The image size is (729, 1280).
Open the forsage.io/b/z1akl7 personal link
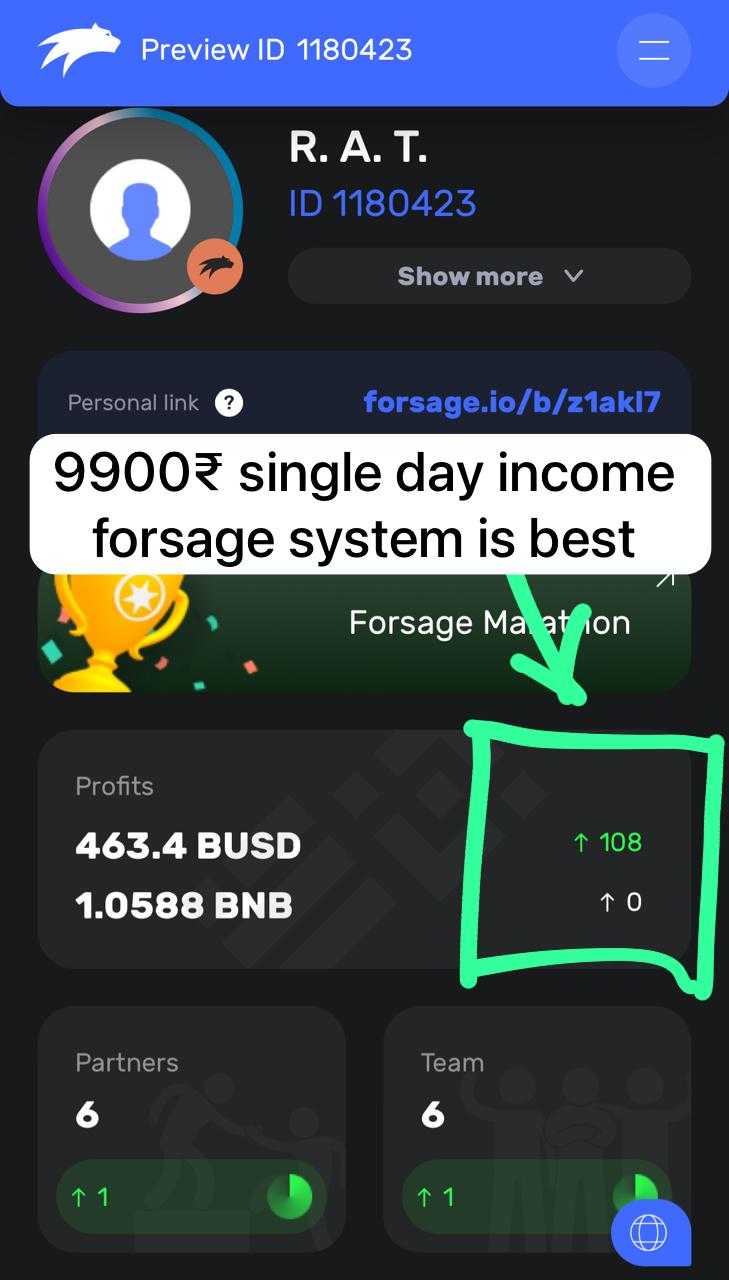tap(512, 402)
